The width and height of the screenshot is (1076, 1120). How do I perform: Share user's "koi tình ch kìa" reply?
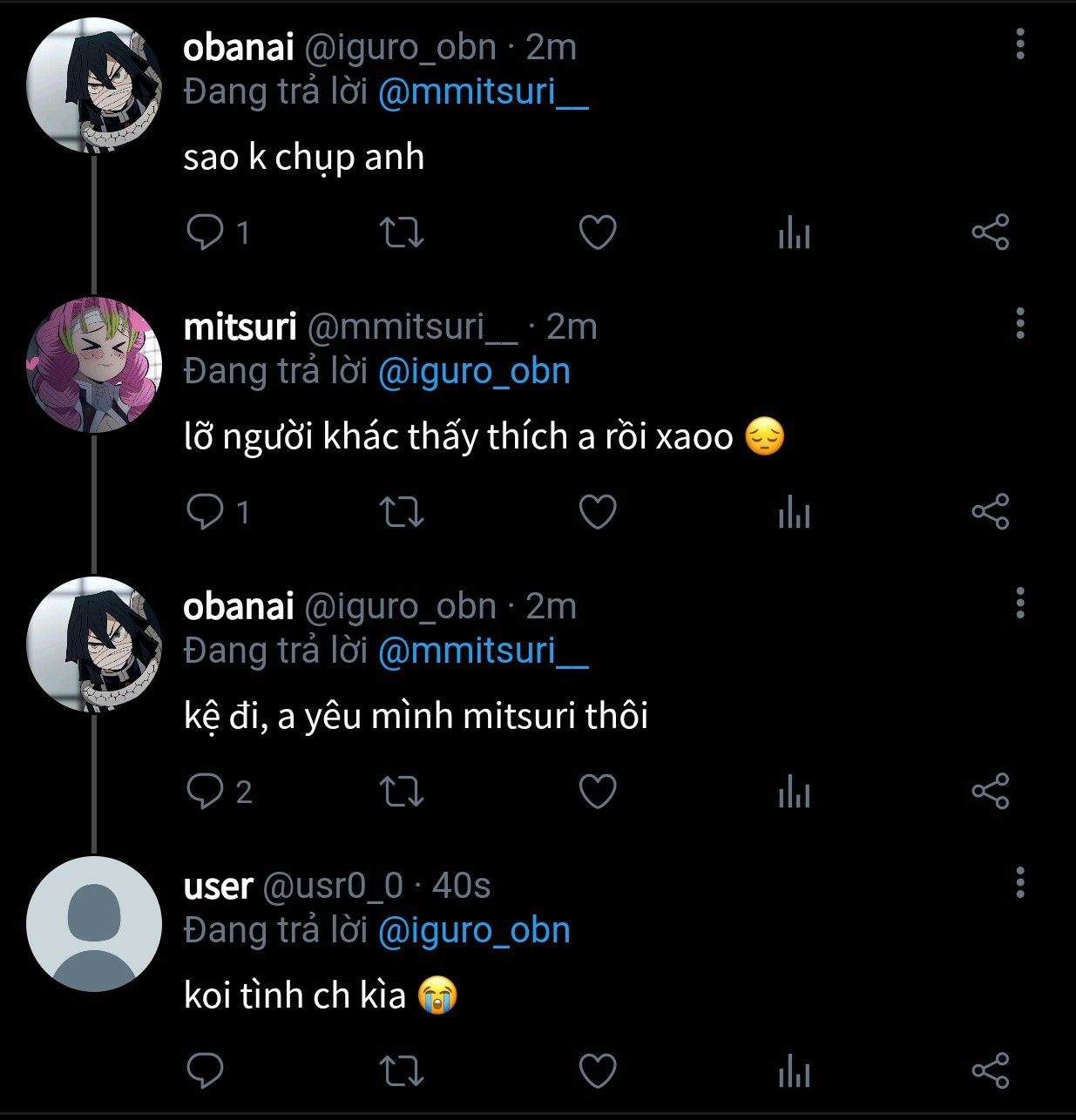coord(990,1071)
